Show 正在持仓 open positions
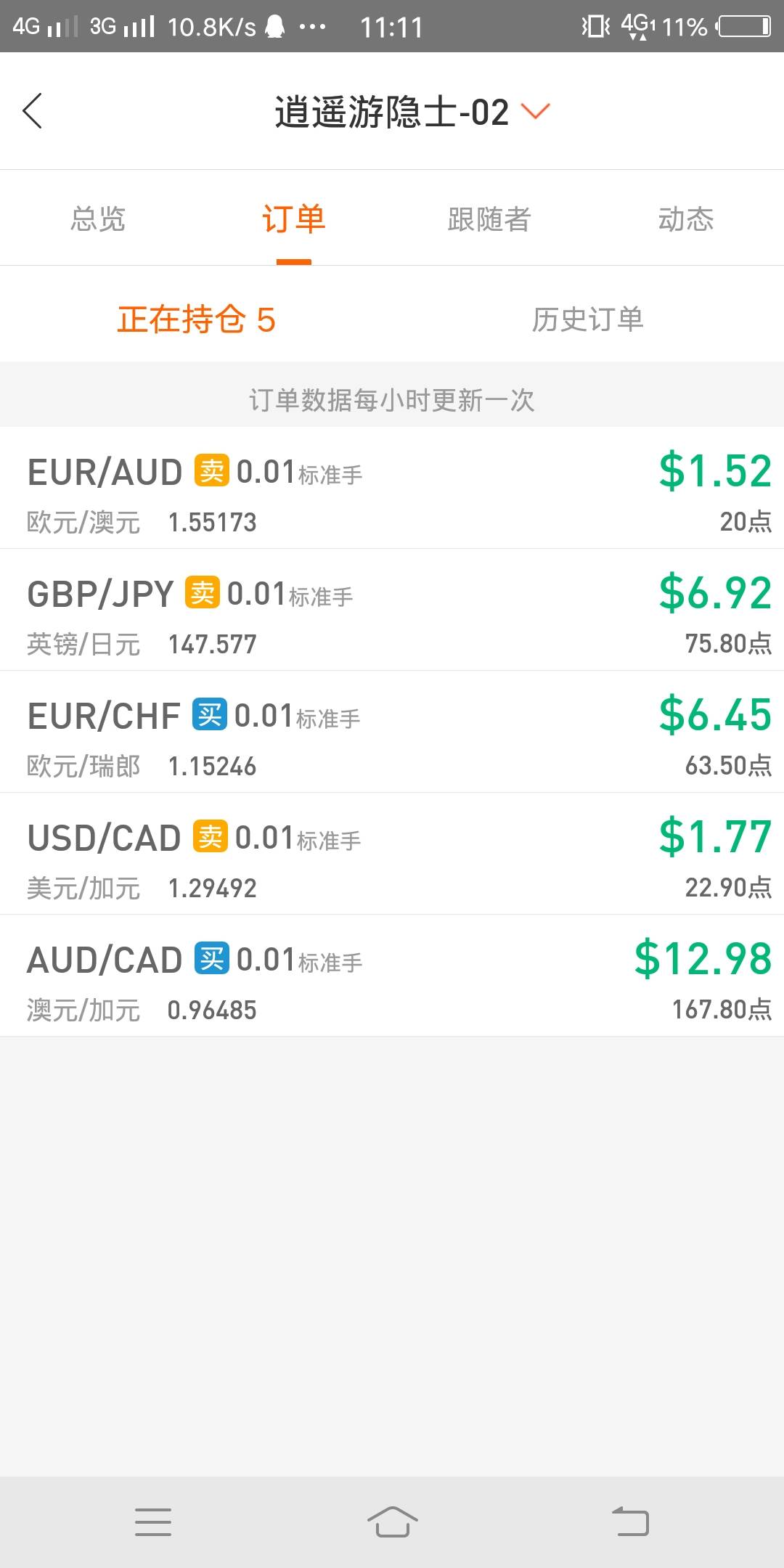Screen dimensions: 784x1568 (x=196, y=319)
